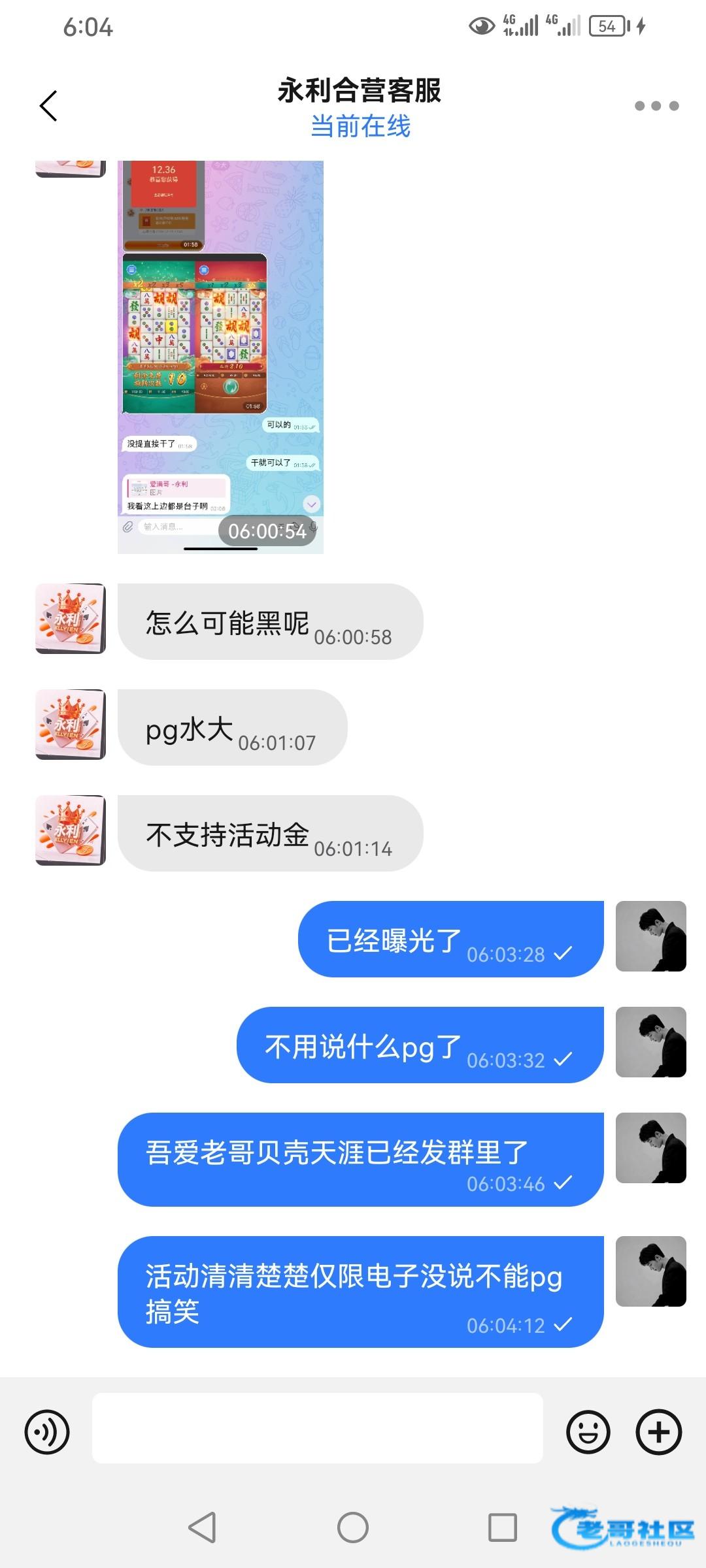Open the three-dot more options menu

656,106
